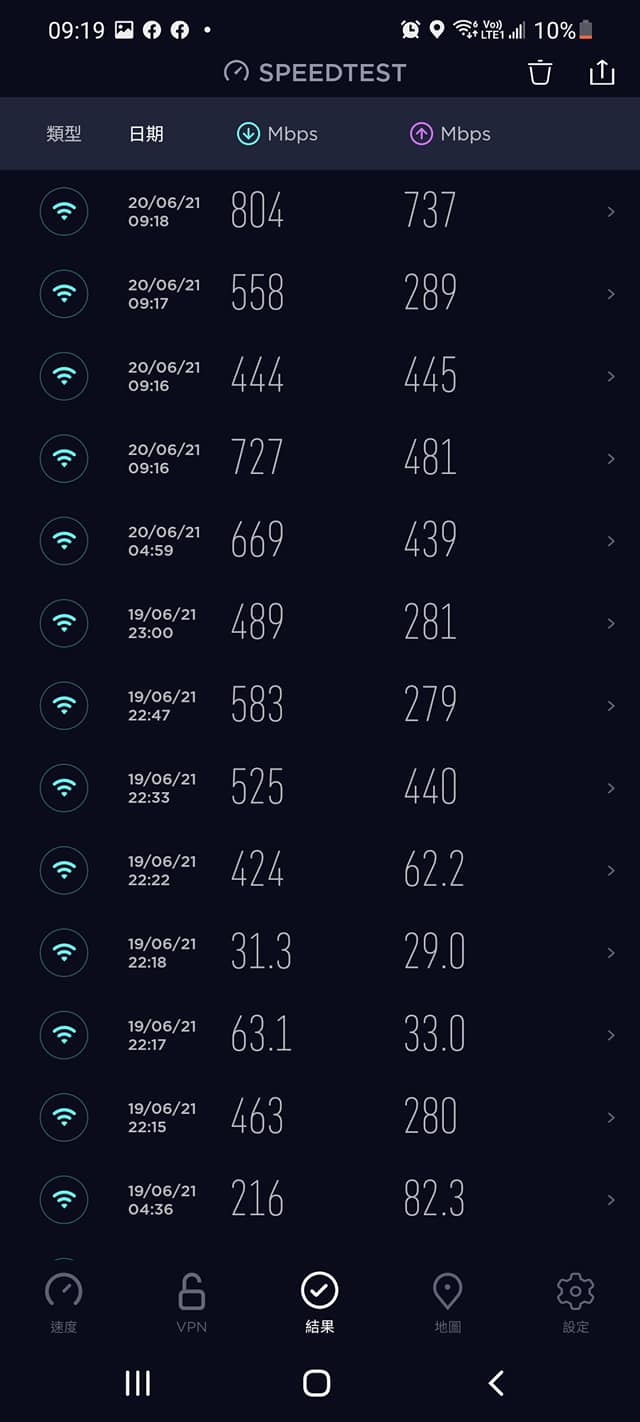Sort results by the 類型 column

point(64,134)
